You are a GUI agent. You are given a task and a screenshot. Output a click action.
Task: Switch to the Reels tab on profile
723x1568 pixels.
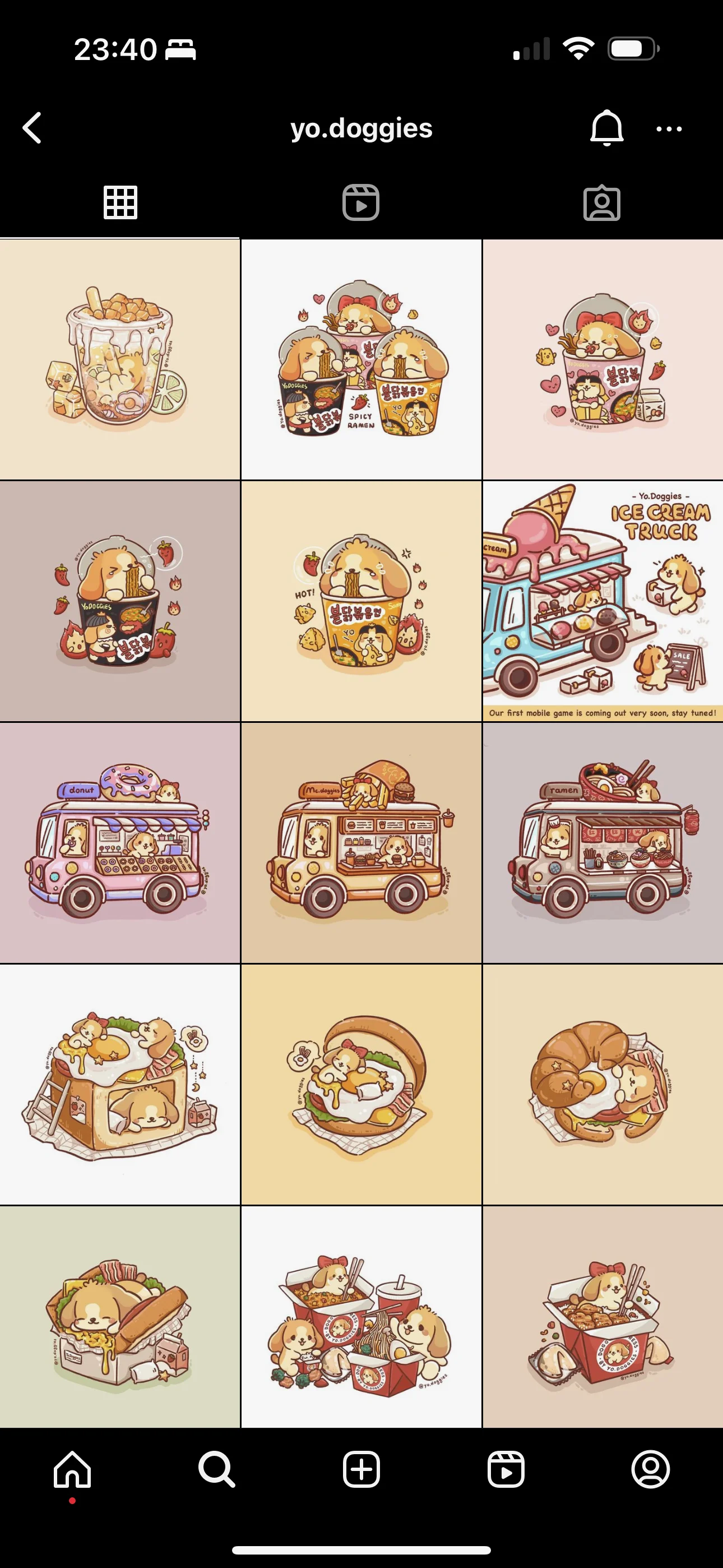coord(361,202)
